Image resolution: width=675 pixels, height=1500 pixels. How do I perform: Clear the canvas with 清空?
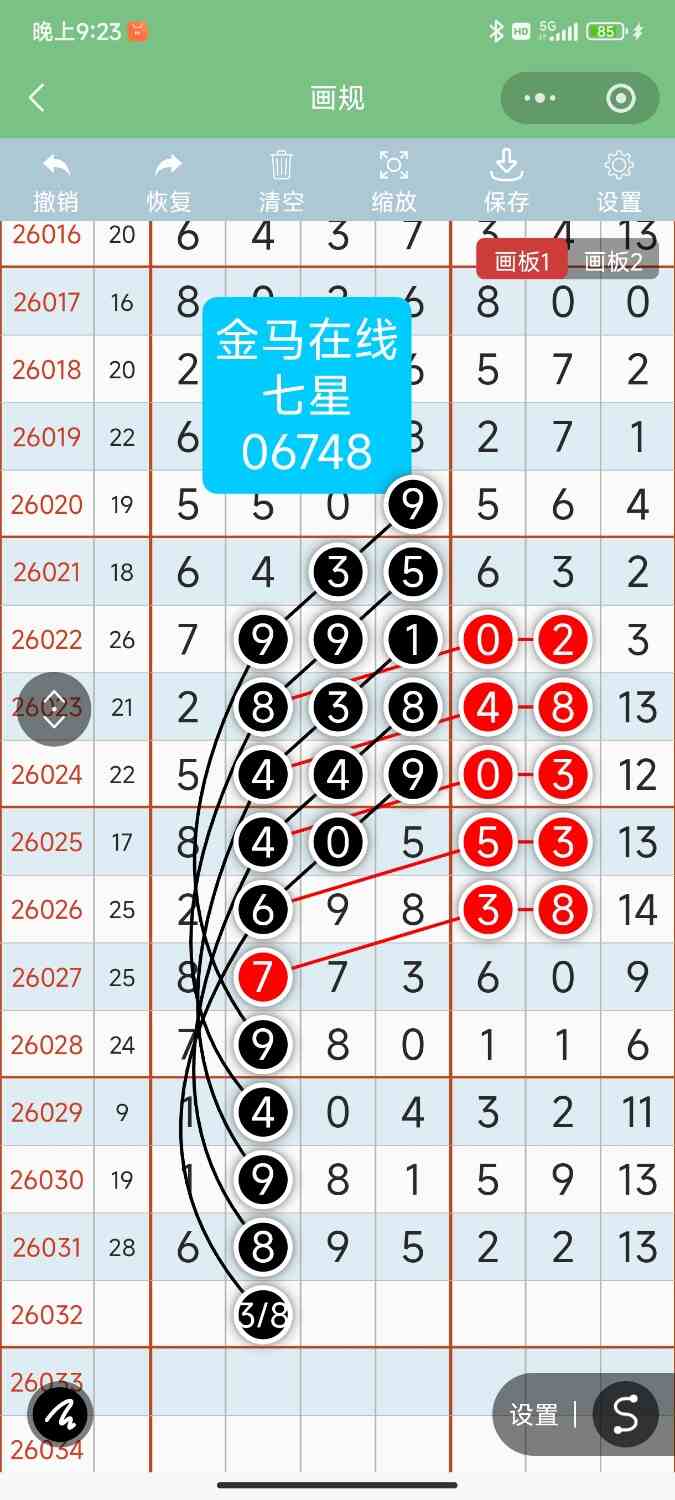click(281, 181)
